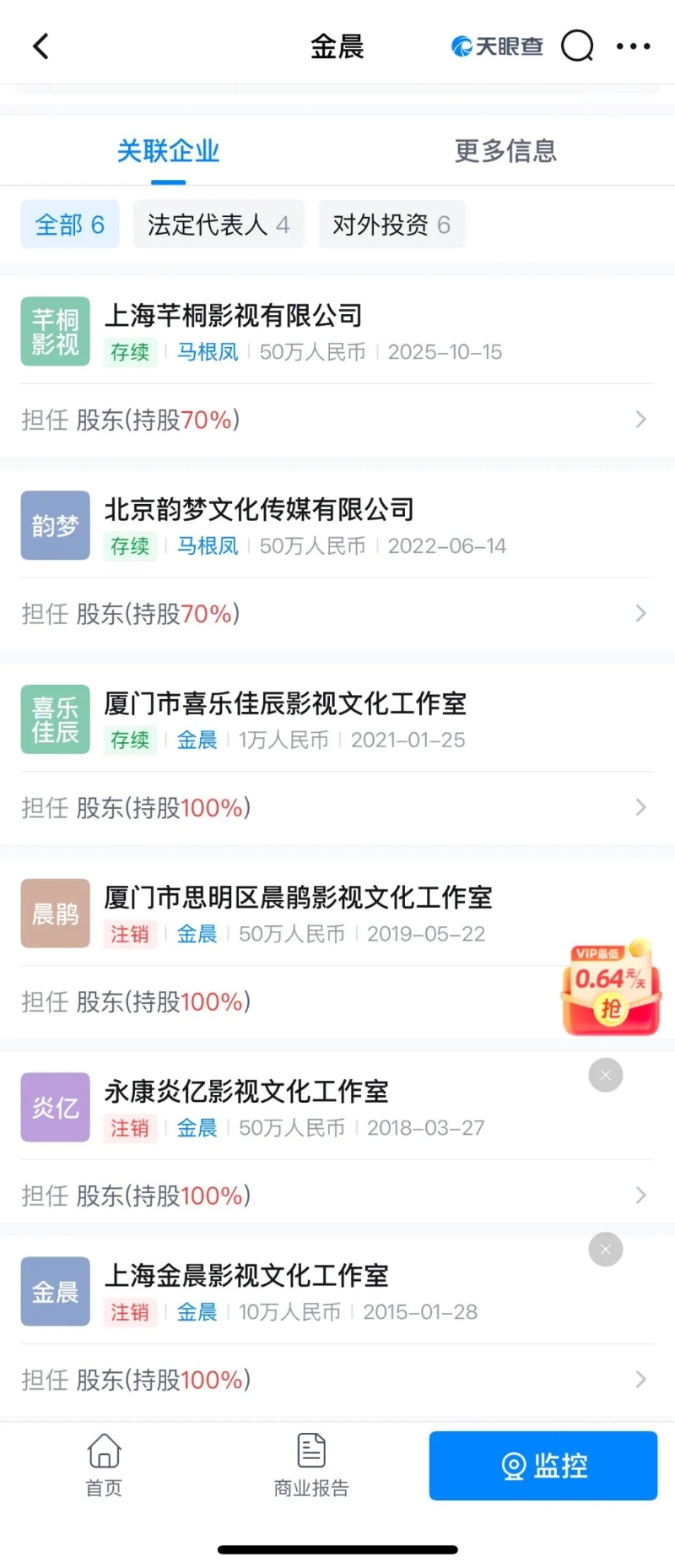Image resolution: width=675 pixels, height=1568 pixels.
Task: Open 上海芊桐影视有限公司 company card
Action: (x=234, y=316)
